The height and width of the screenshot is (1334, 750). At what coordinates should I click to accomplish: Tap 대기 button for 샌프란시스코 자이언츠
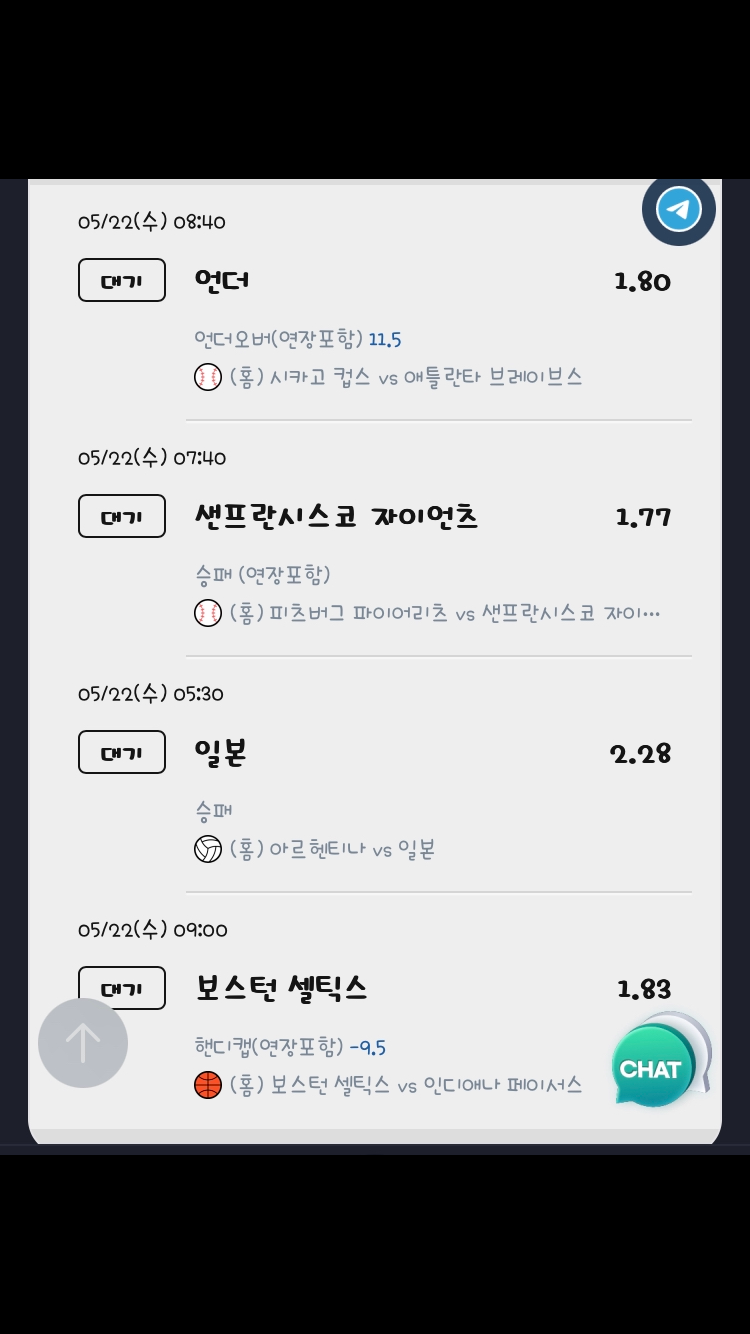(122, 517)
